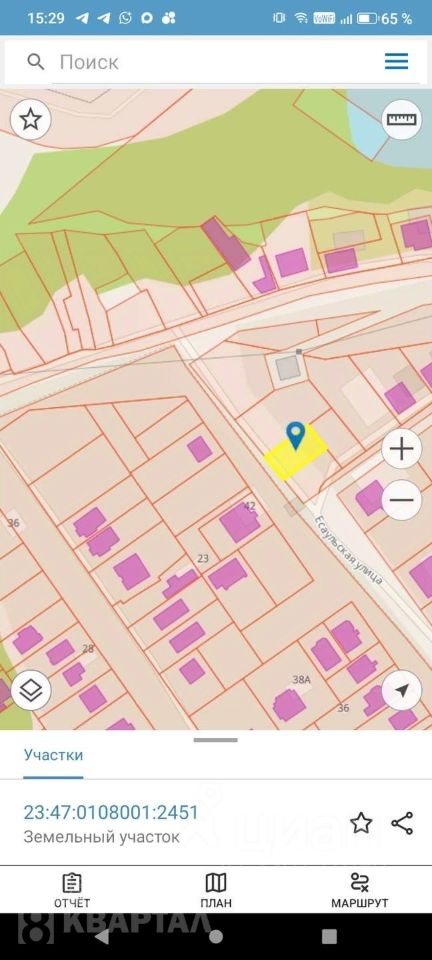Activate the ruler measurement tool
The width and height of the screenshot is (432, 960).
click(x=401, y=119)
